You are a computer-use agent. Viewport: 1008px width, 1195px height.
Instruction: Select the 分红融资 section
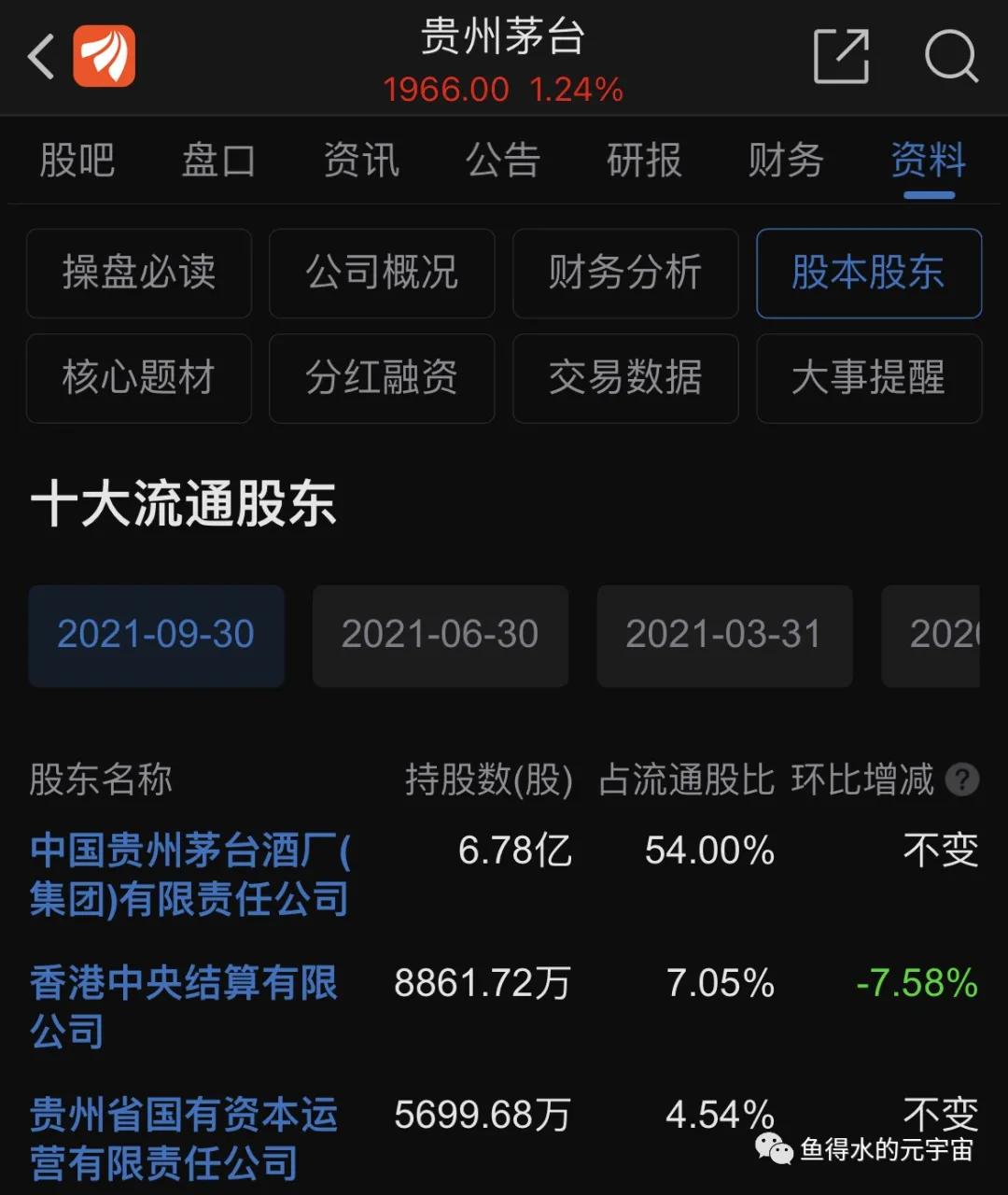[382, 378]
